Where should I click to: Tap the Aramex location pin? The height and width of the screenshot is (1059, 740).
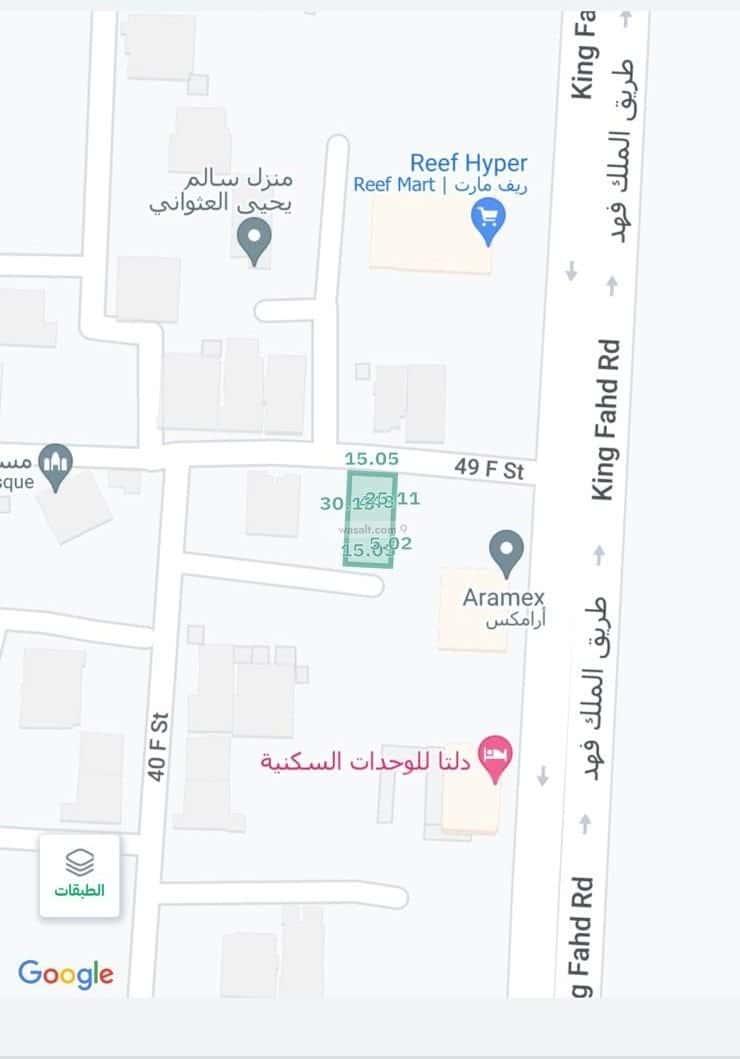pyautogui.click(x=507, y=551)
